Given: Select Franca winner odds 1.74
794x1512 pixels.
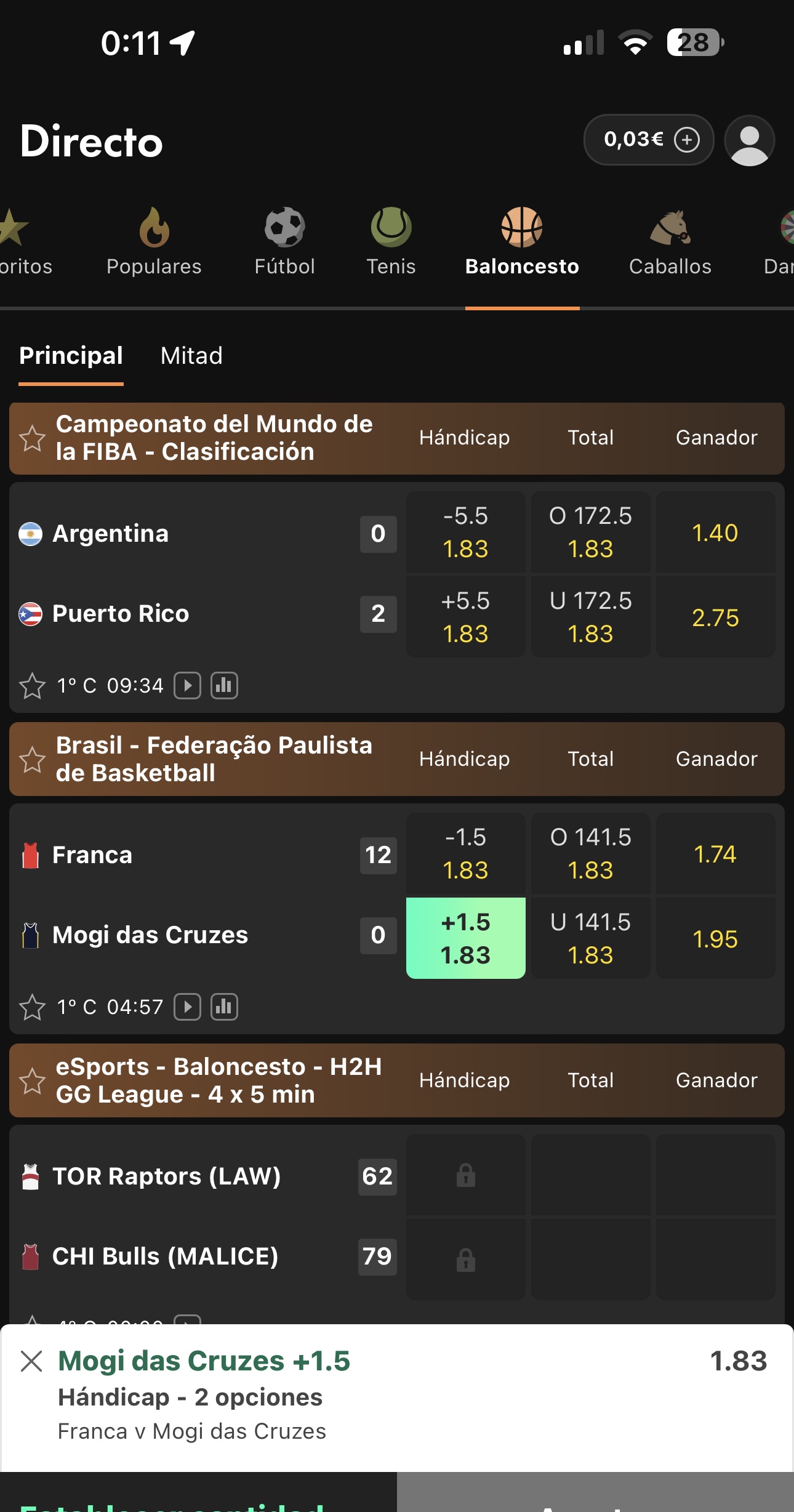Looking at the screenshot, I should click(715, 854).
